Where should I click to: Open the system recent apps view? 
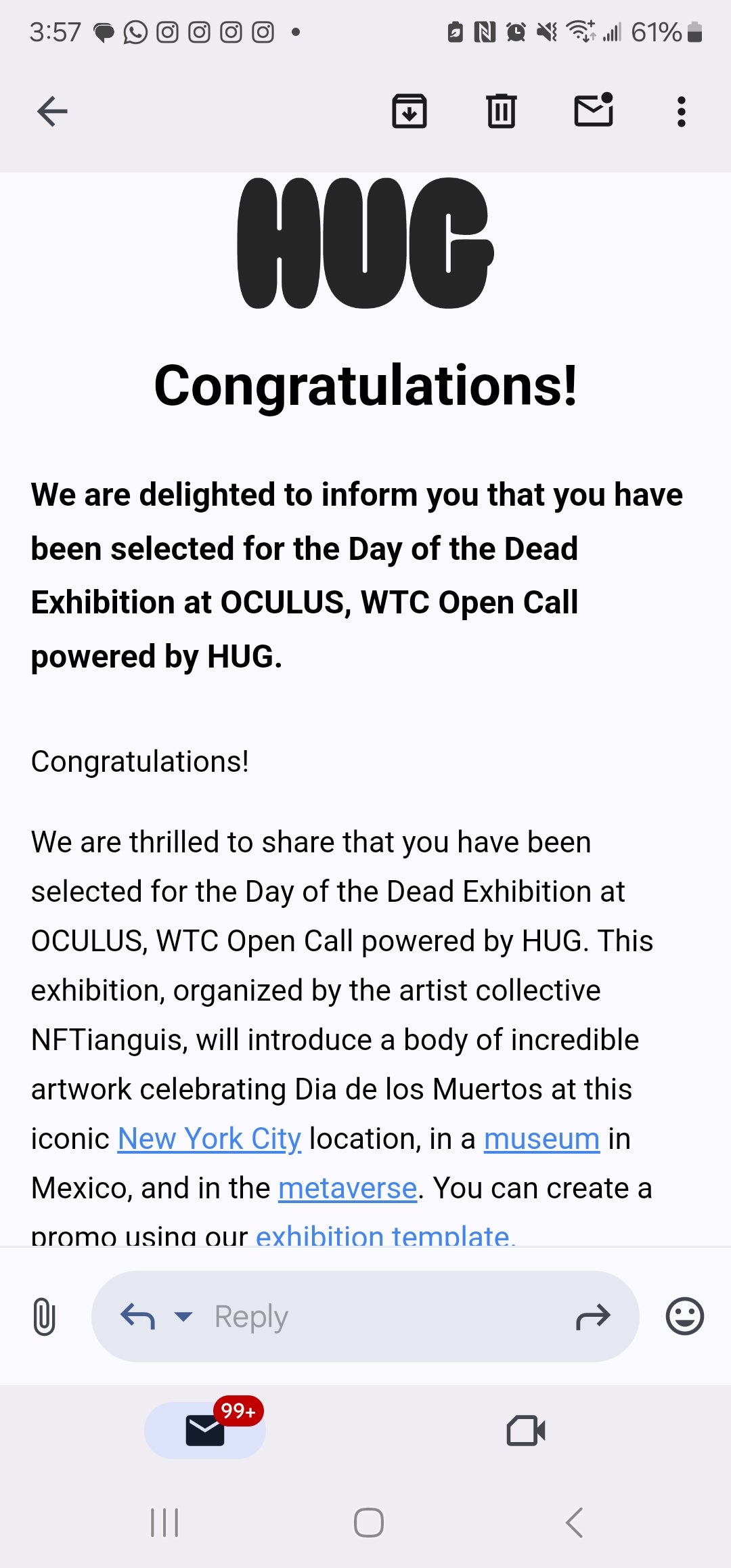[x=164, y=1523]
